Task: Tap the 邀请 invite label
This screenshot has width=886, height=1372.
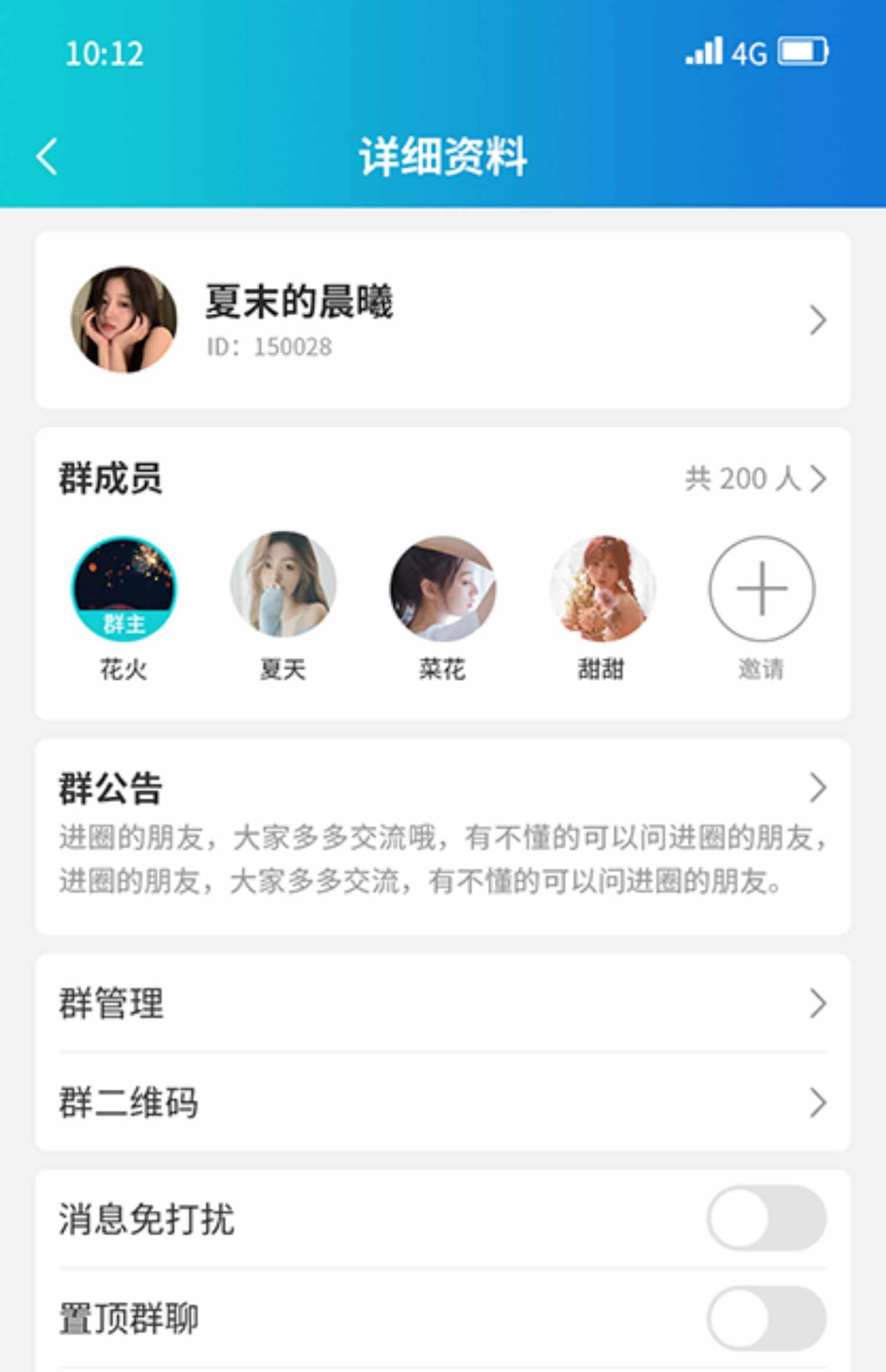Action: [x=761, y=669]
